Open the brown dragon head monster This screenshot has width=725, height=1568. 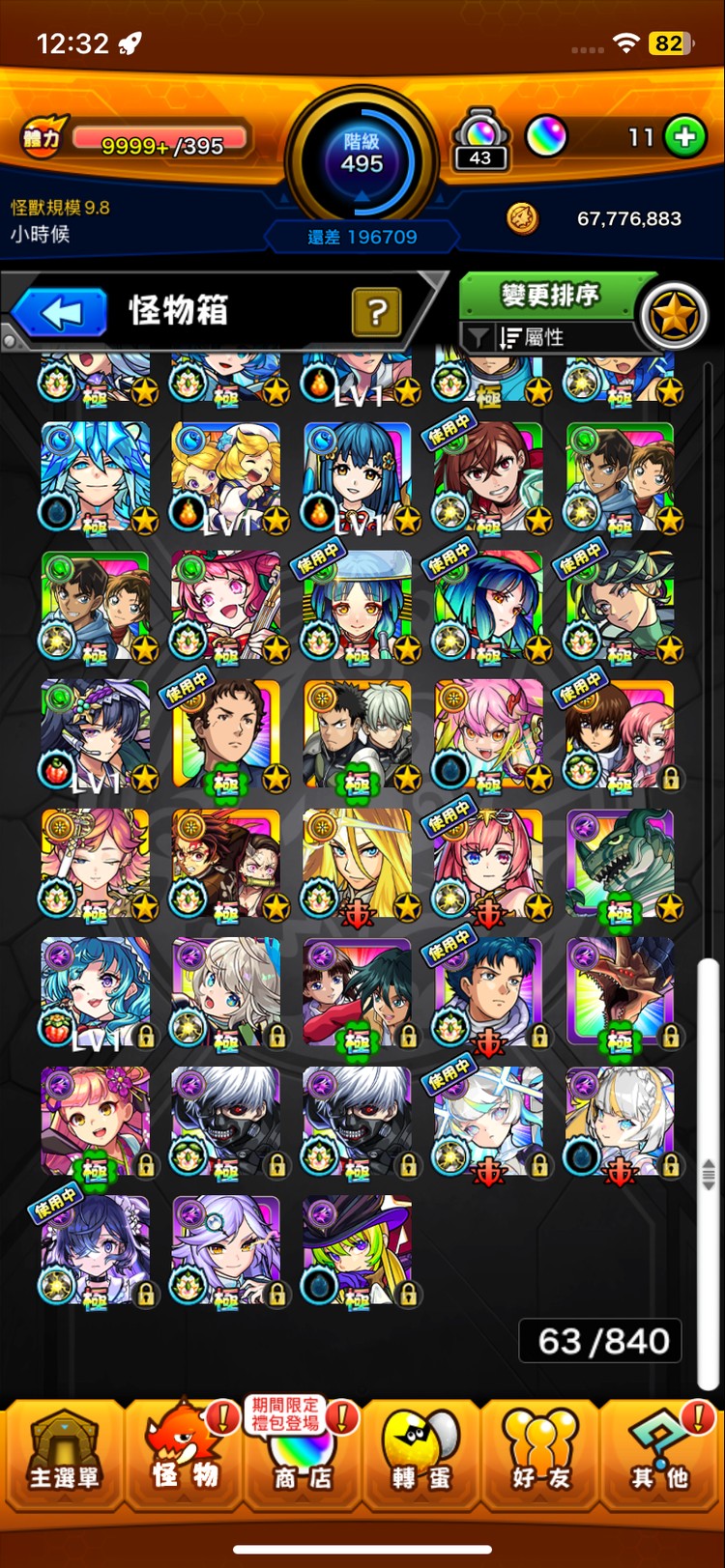pyautogui.click(x=620, y=992)
